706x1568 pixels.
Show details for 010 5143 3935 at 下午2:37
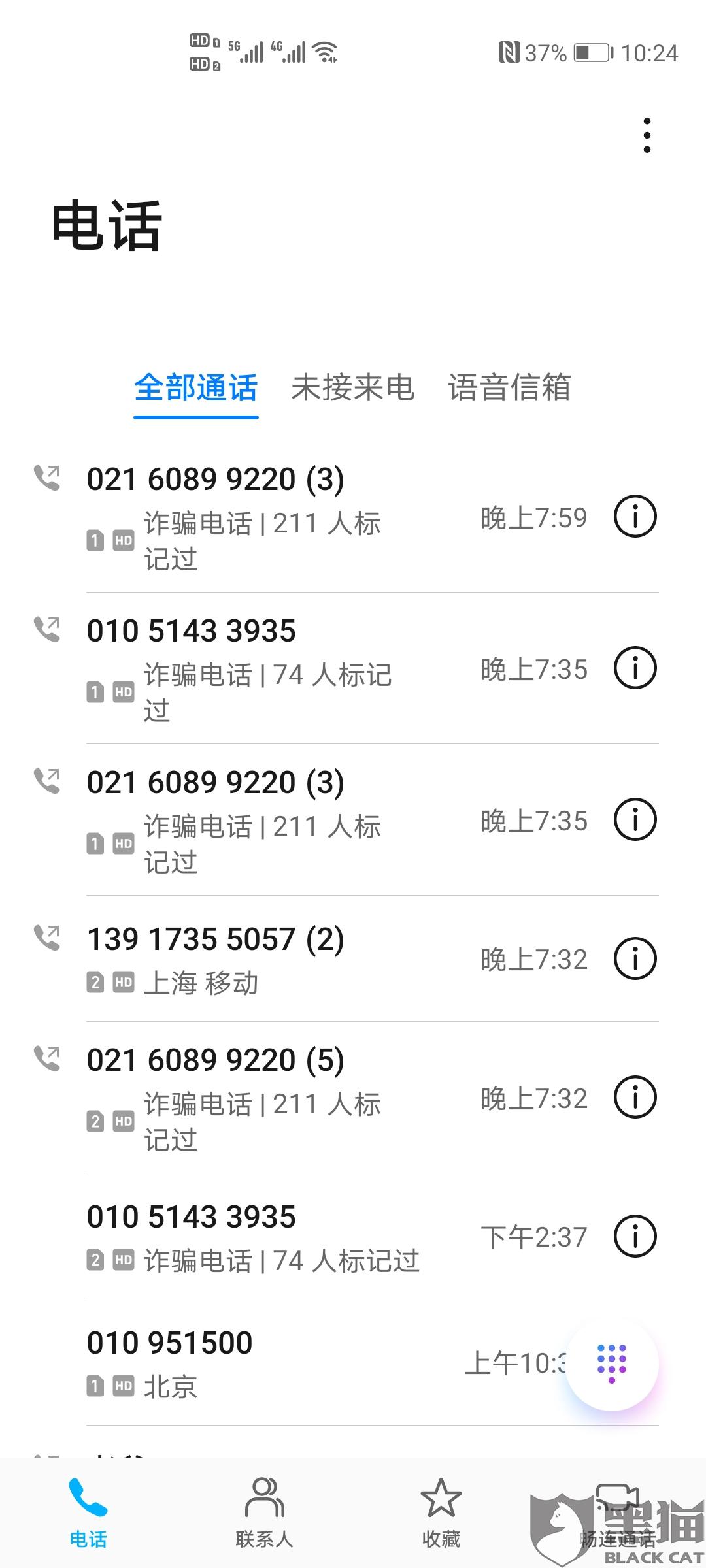(x=635, y=1236)
